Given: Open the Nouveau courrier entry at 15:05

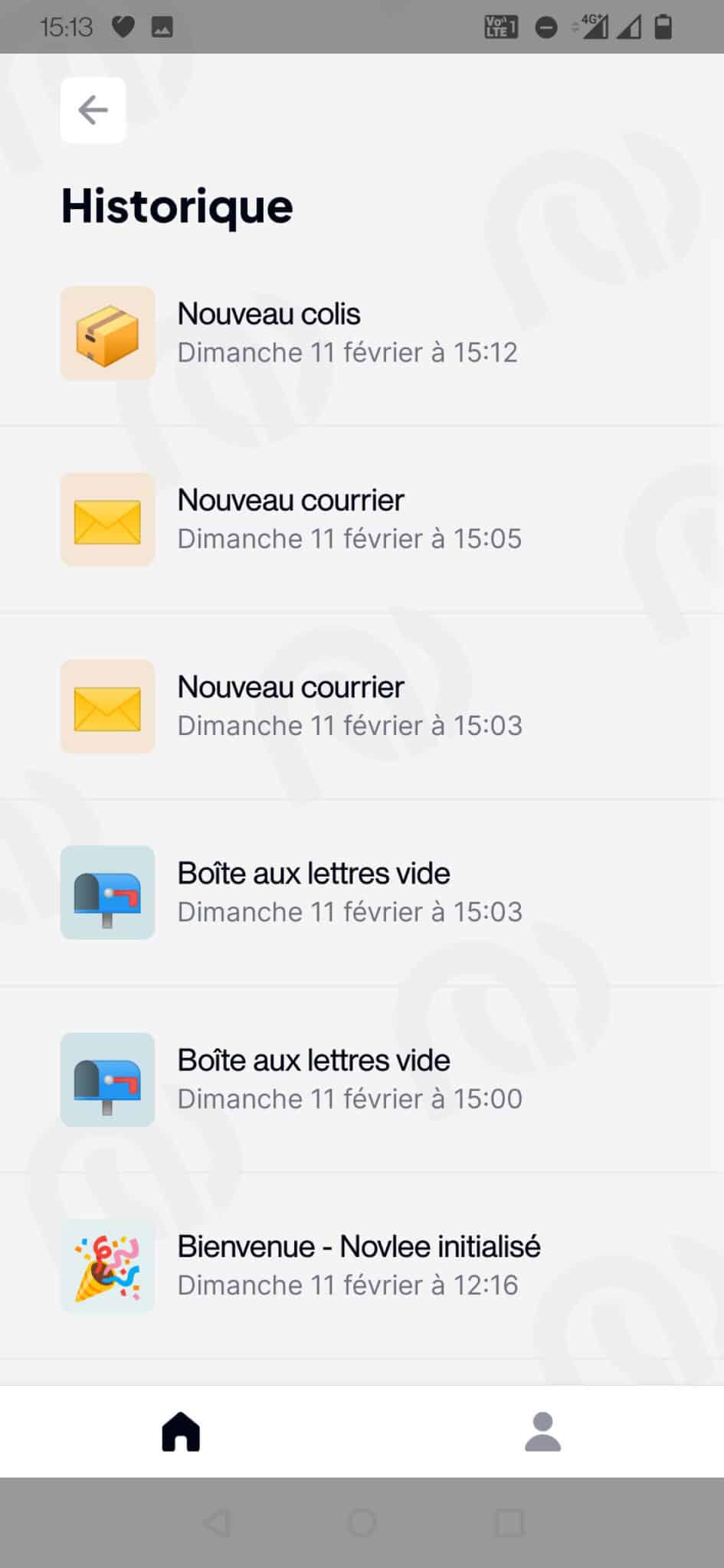Looking at the screenshot, I should pos(362,520).
